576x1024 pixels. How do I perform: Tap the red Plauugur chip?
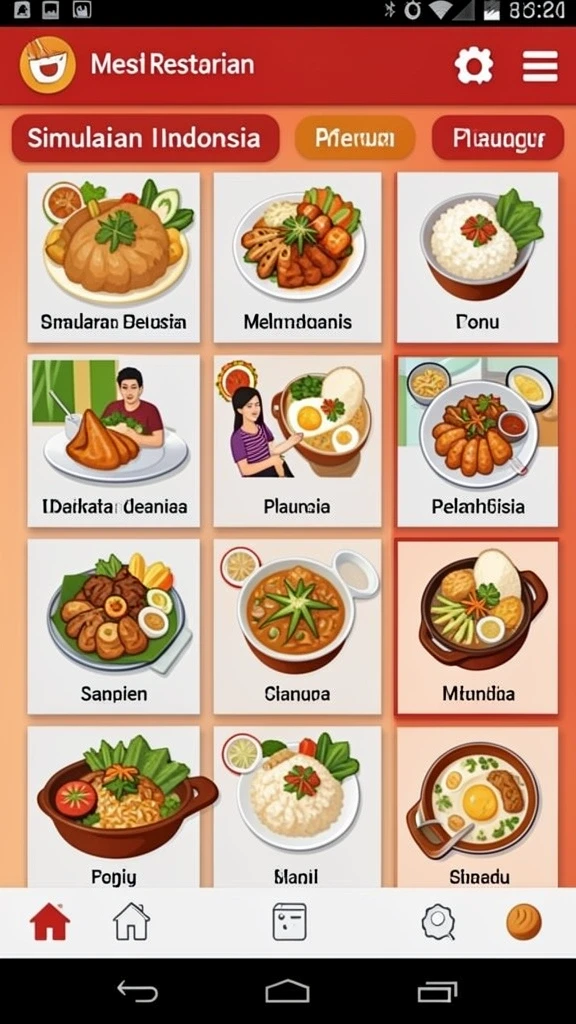498,138
